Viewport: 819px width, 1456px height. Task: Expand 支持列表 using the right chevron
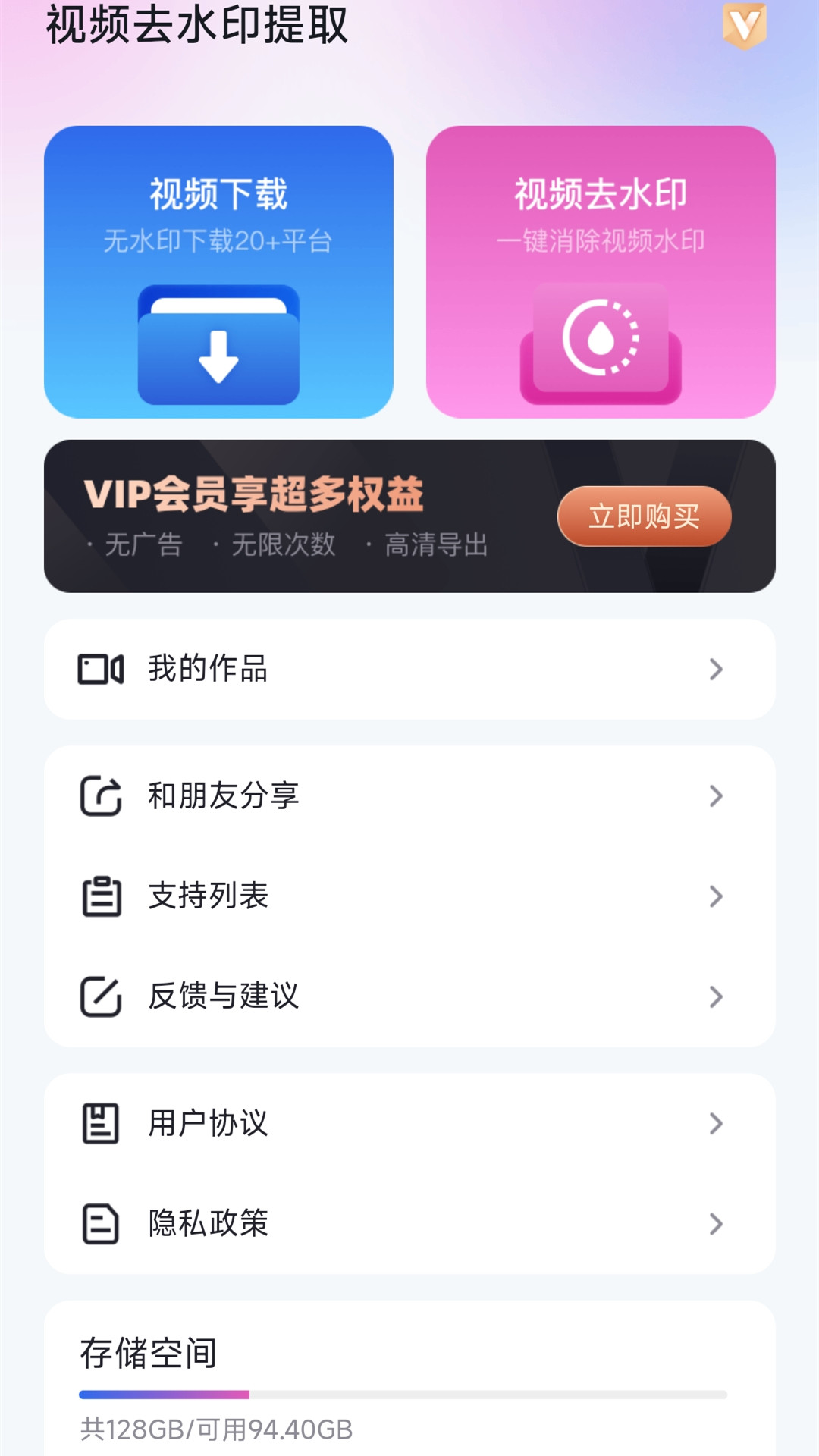(x=716, y=897)
